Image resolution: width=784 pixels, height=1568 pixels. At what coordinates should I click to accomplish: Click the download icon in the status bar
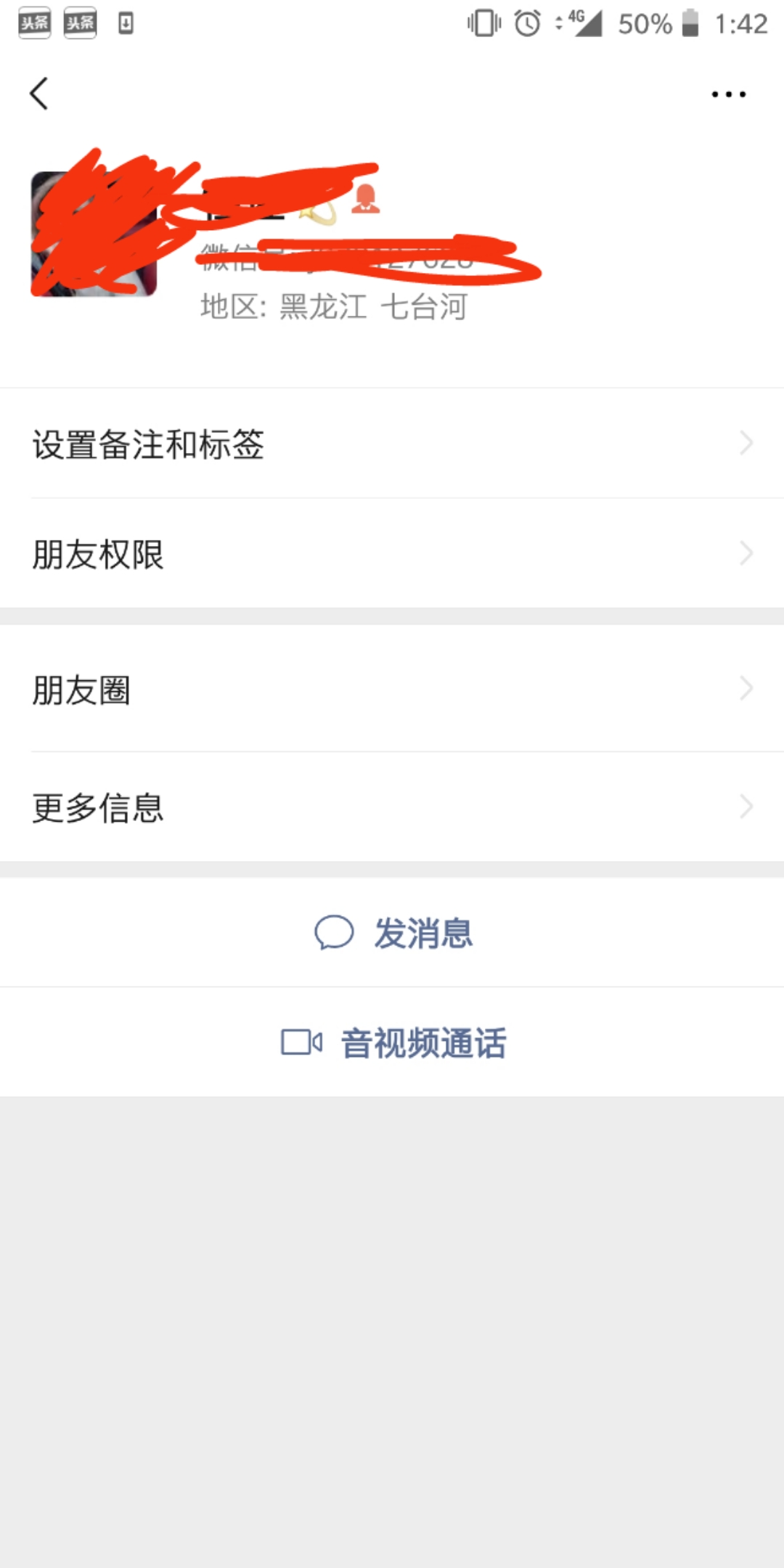(127, 22)
